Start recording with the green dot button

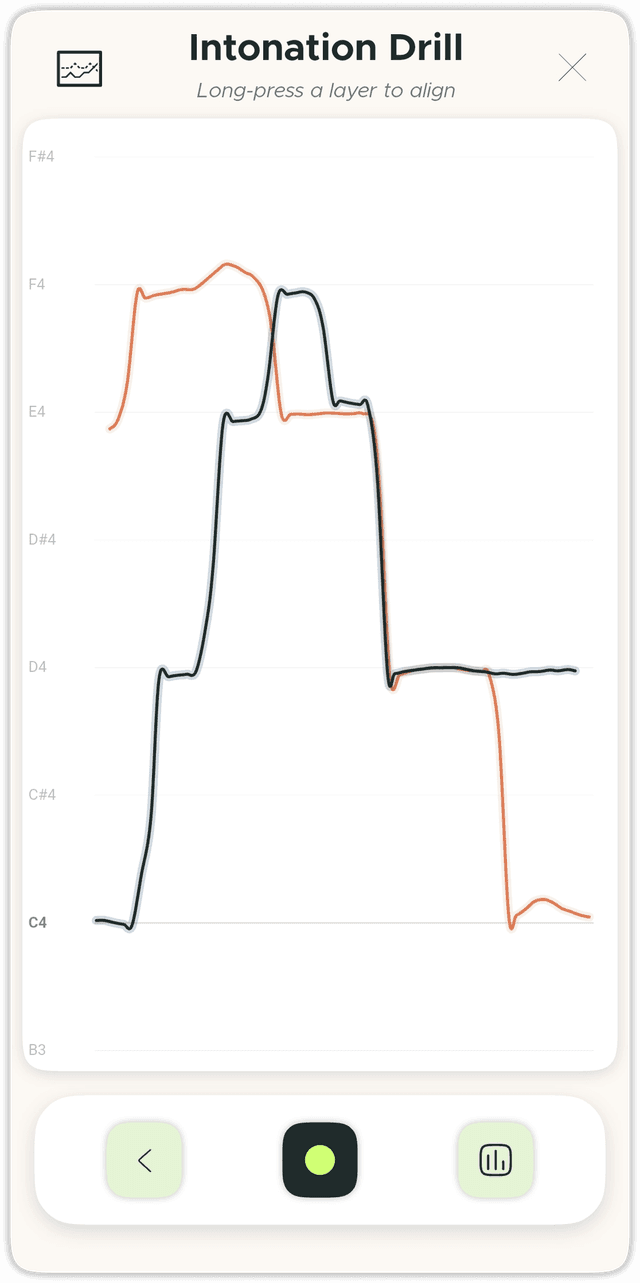[x=320, y=1160]
